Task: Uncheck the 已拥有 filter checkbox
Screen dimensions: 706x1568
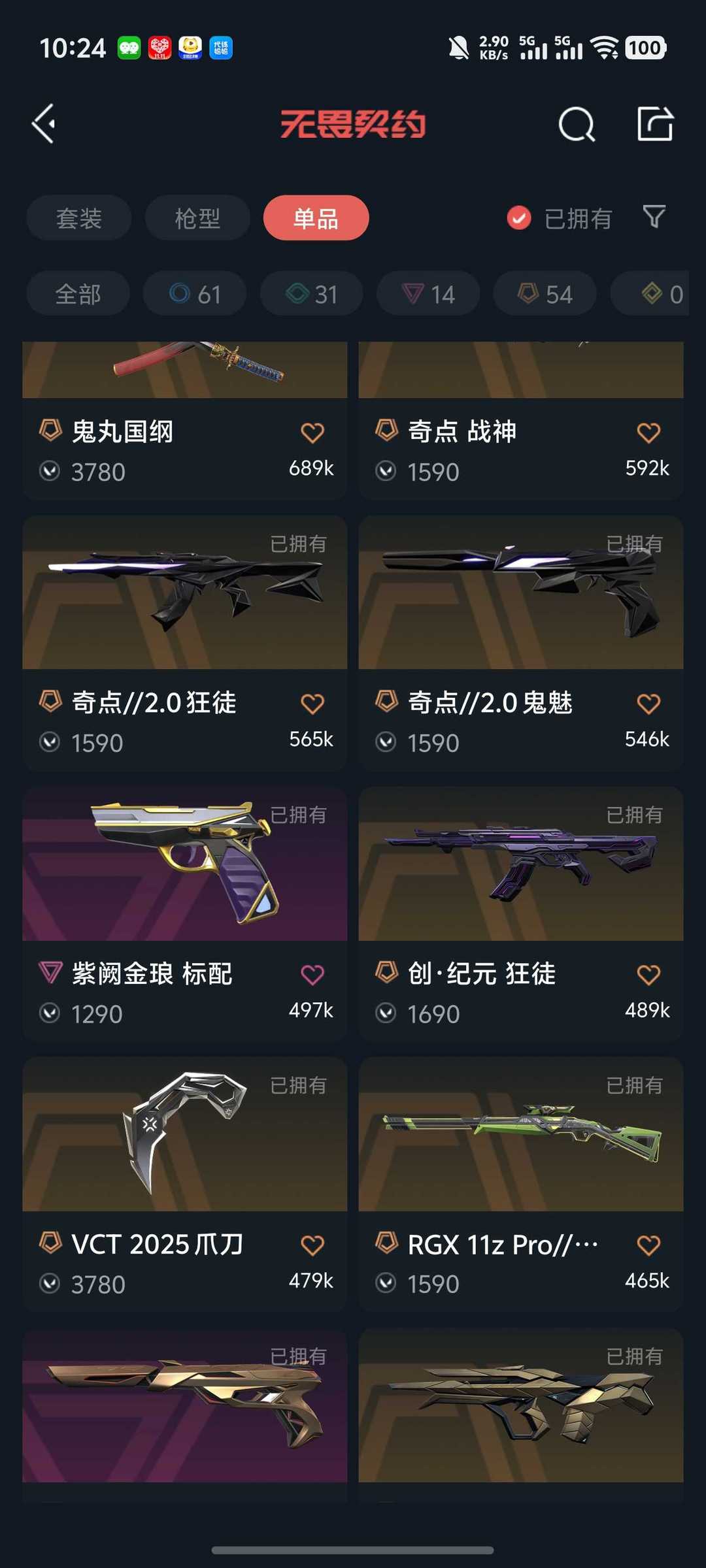Action: pyautogui.click(x=519, y=218)
